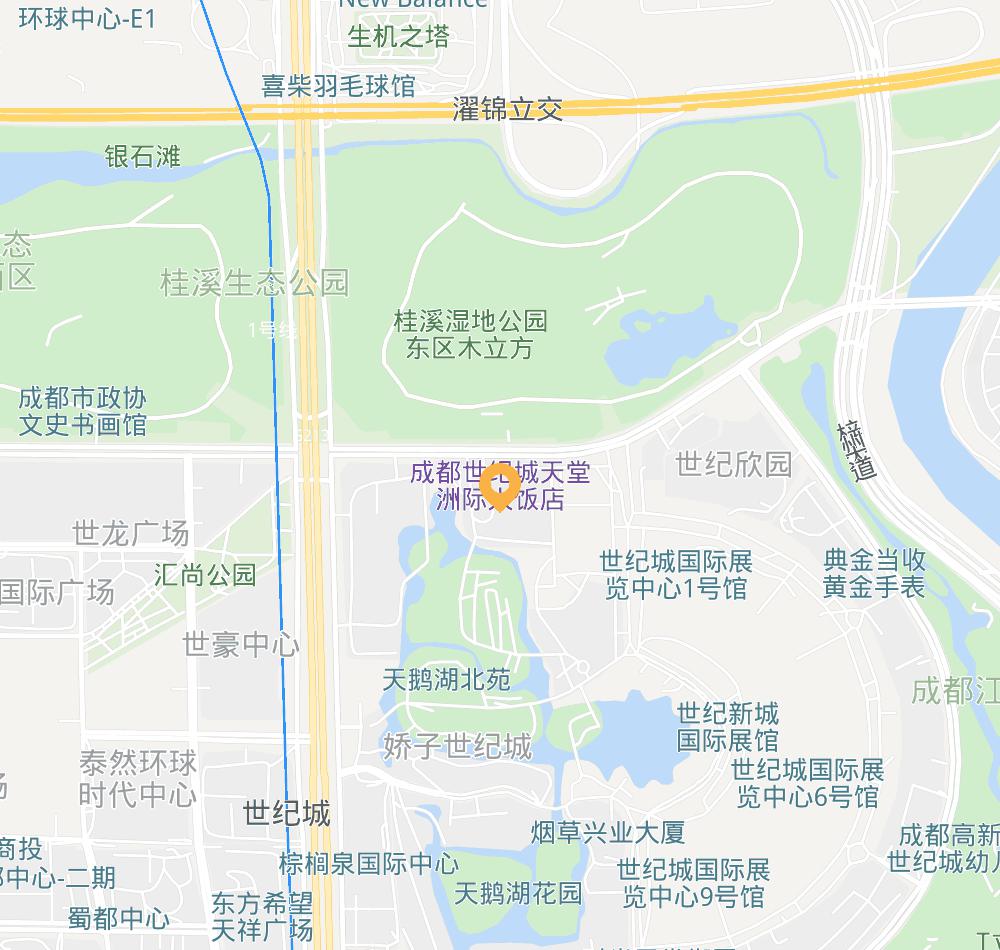The height and width of the screenshot is (950, 1000).
Task: Tap the orange location pin marker
Action: pyautogui.click(x=498, y=486)
